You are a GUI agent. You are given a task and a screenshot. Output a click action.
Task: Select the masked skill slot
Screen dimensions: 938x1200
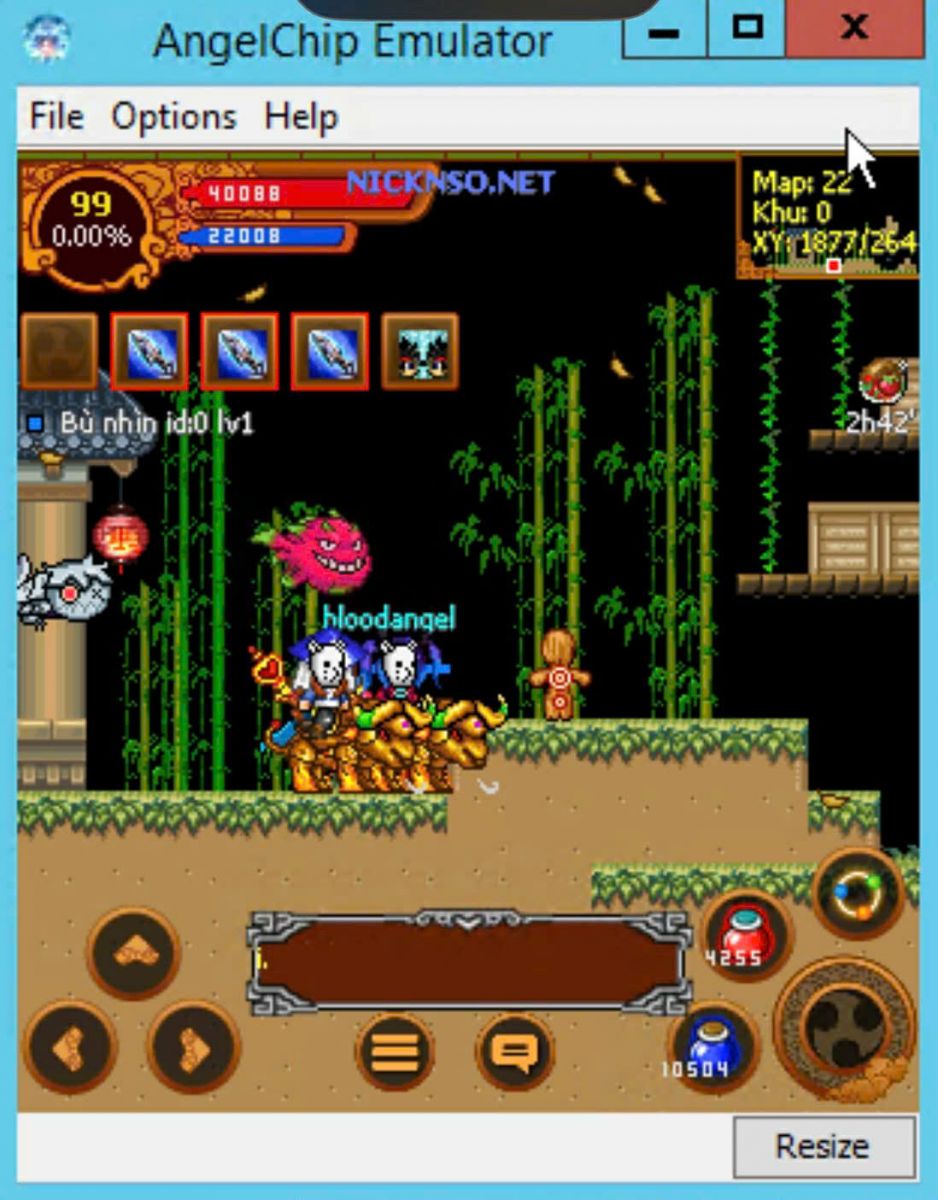[420, 351]
